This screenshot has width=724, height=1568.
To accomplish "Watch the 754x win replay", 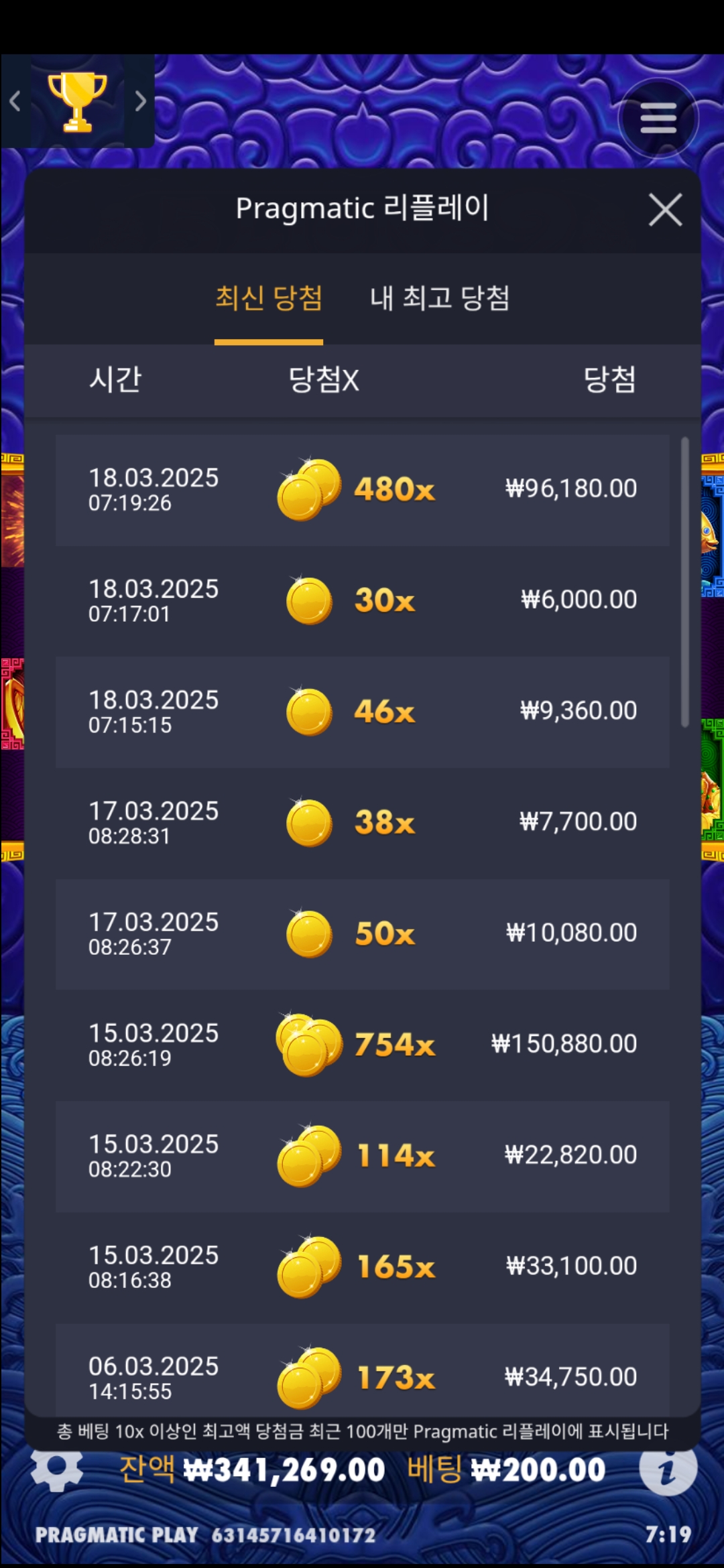I will (x=362, y=1045).
